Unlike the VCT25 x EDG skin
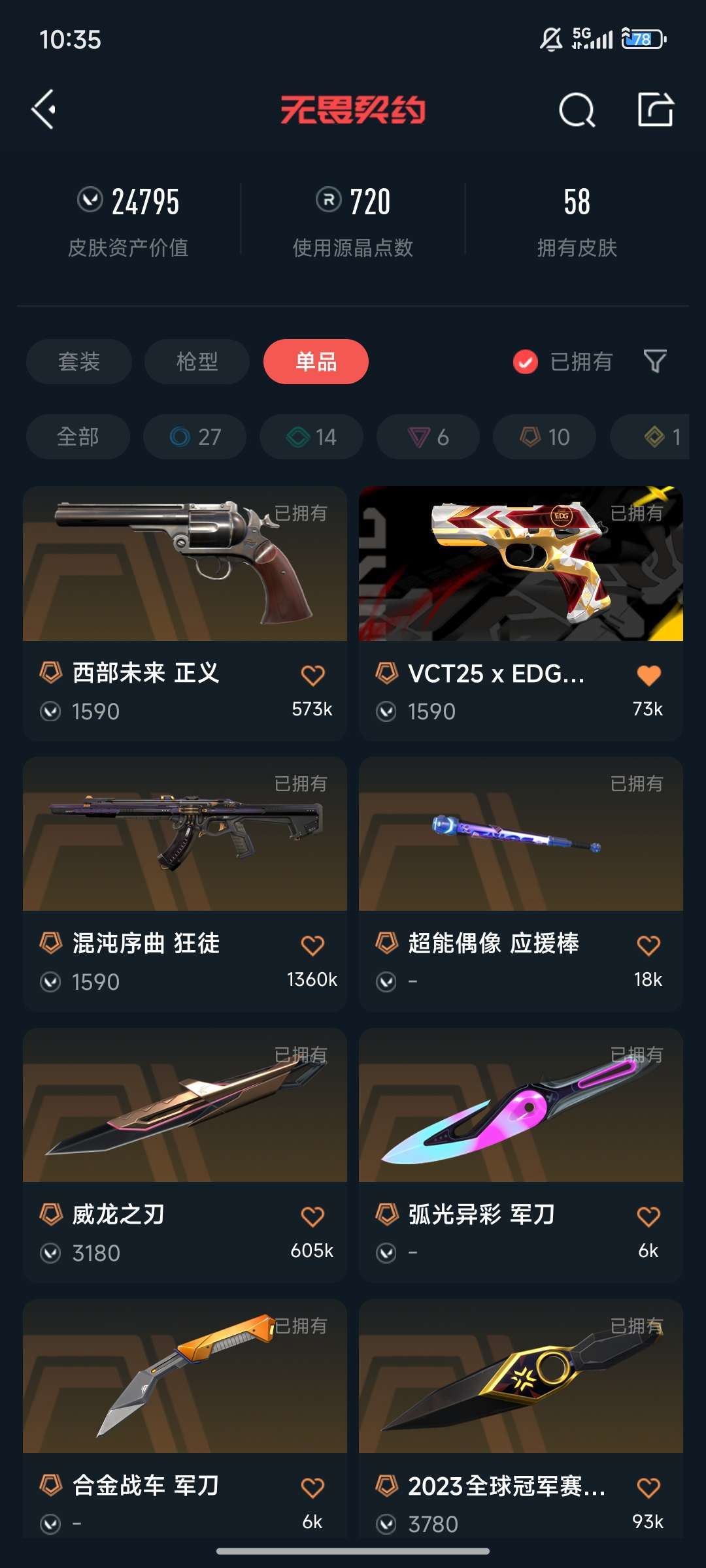Screen dimensions: 706x1568 648,675
